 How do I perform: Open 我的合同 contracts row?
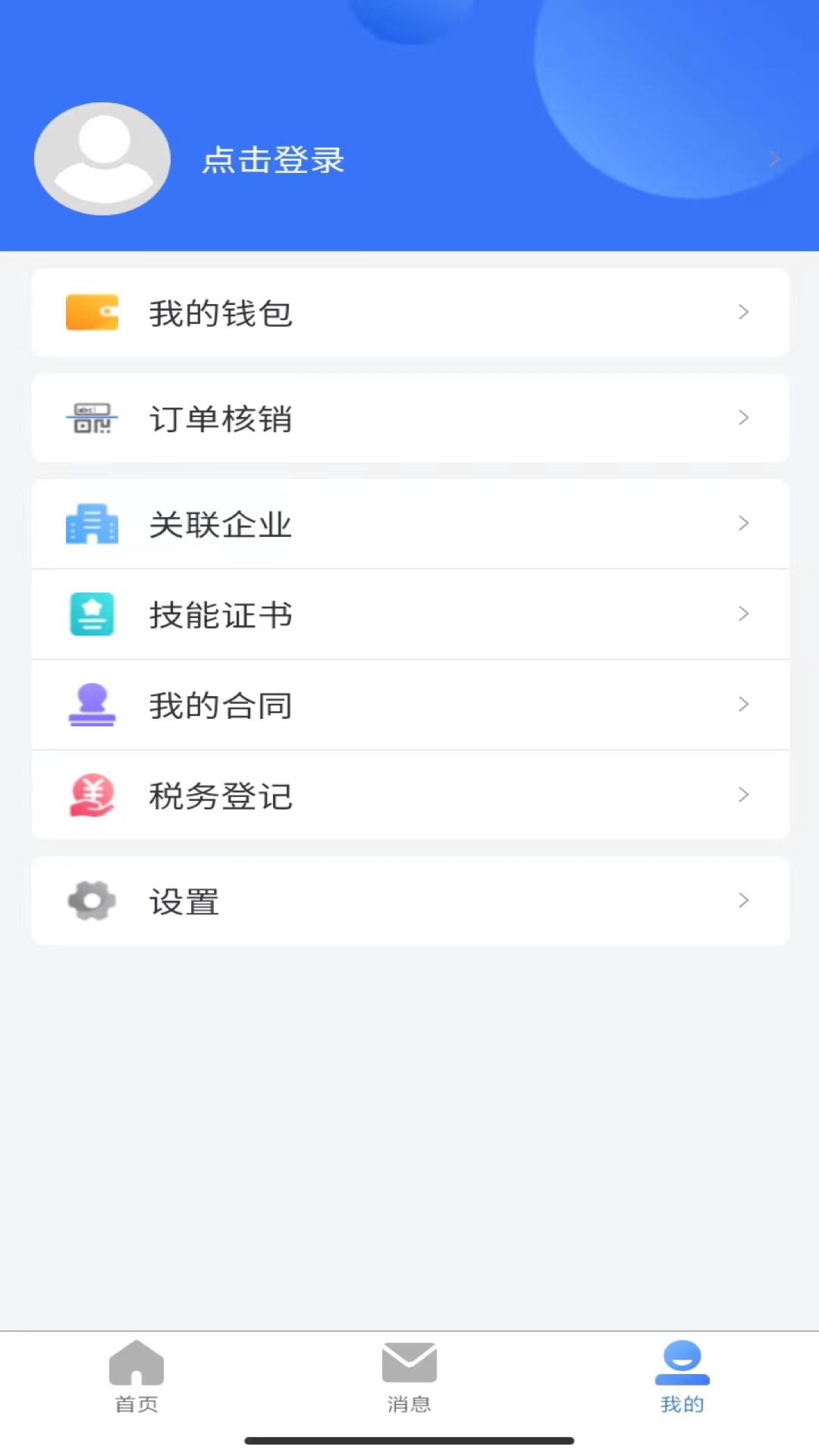[x=410, y=705]
